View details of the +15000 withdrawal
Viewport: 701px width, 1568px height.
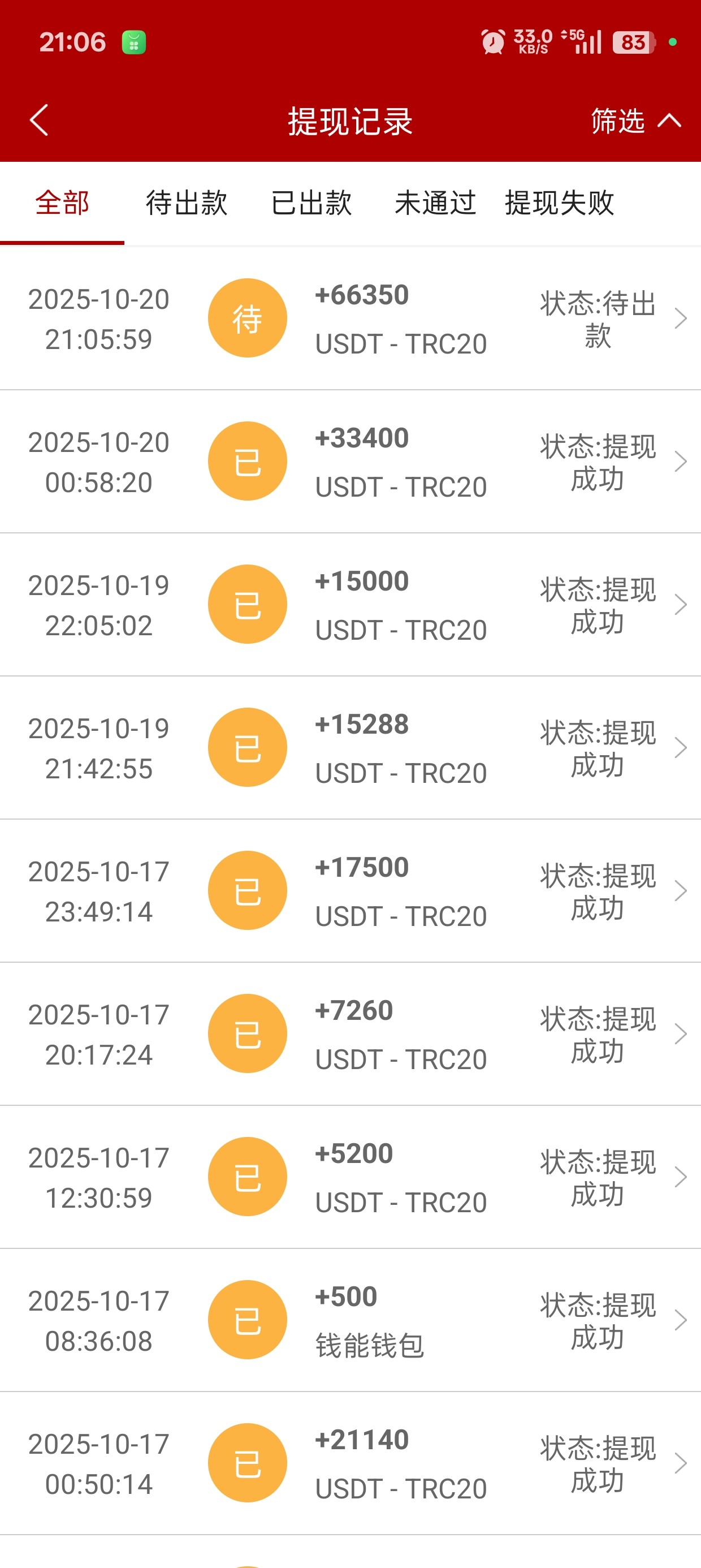click(x=350, y=605)
